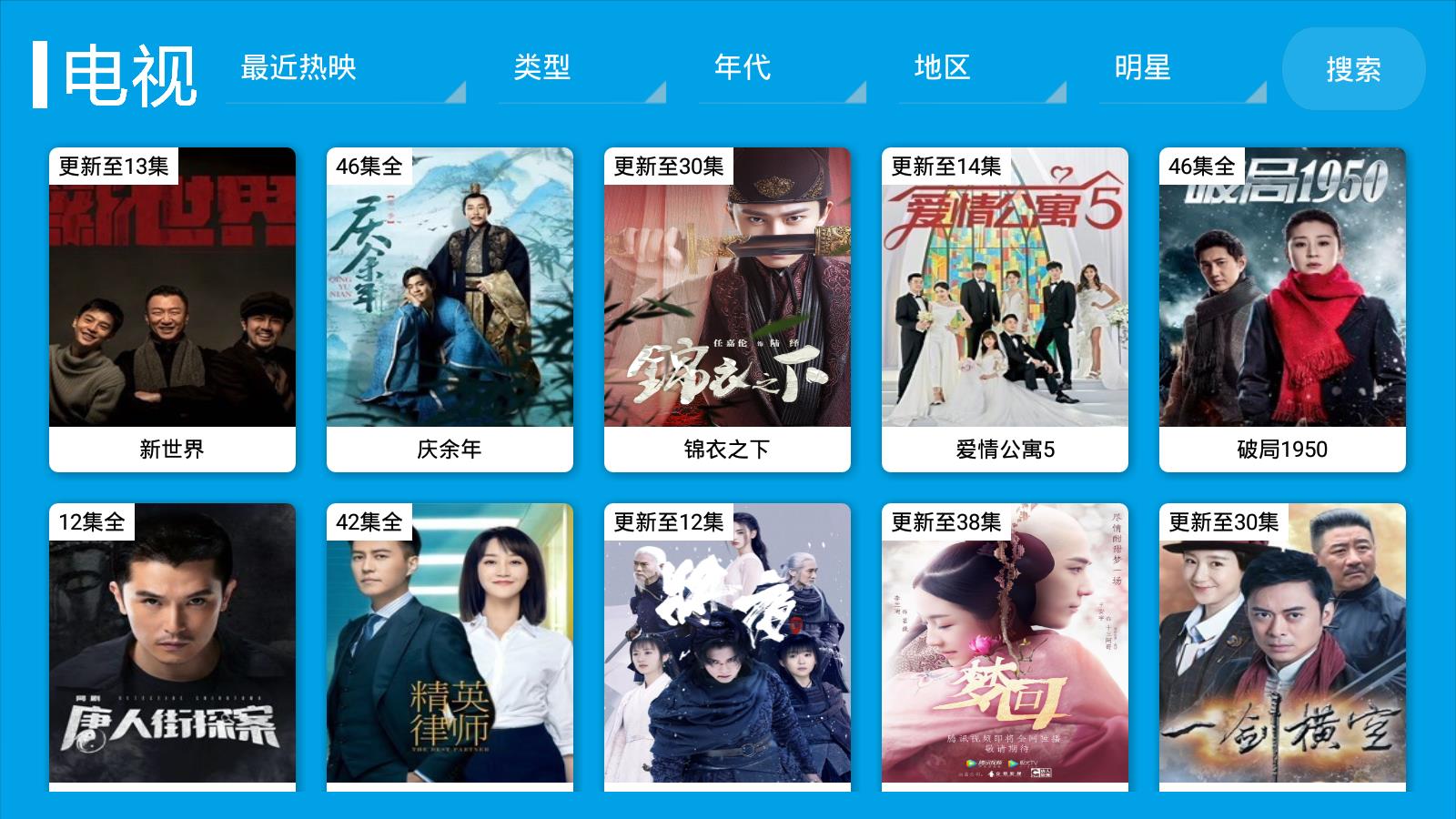Select the 一剑横空 series poster

pyautogui.click(x=1282, y=646)
